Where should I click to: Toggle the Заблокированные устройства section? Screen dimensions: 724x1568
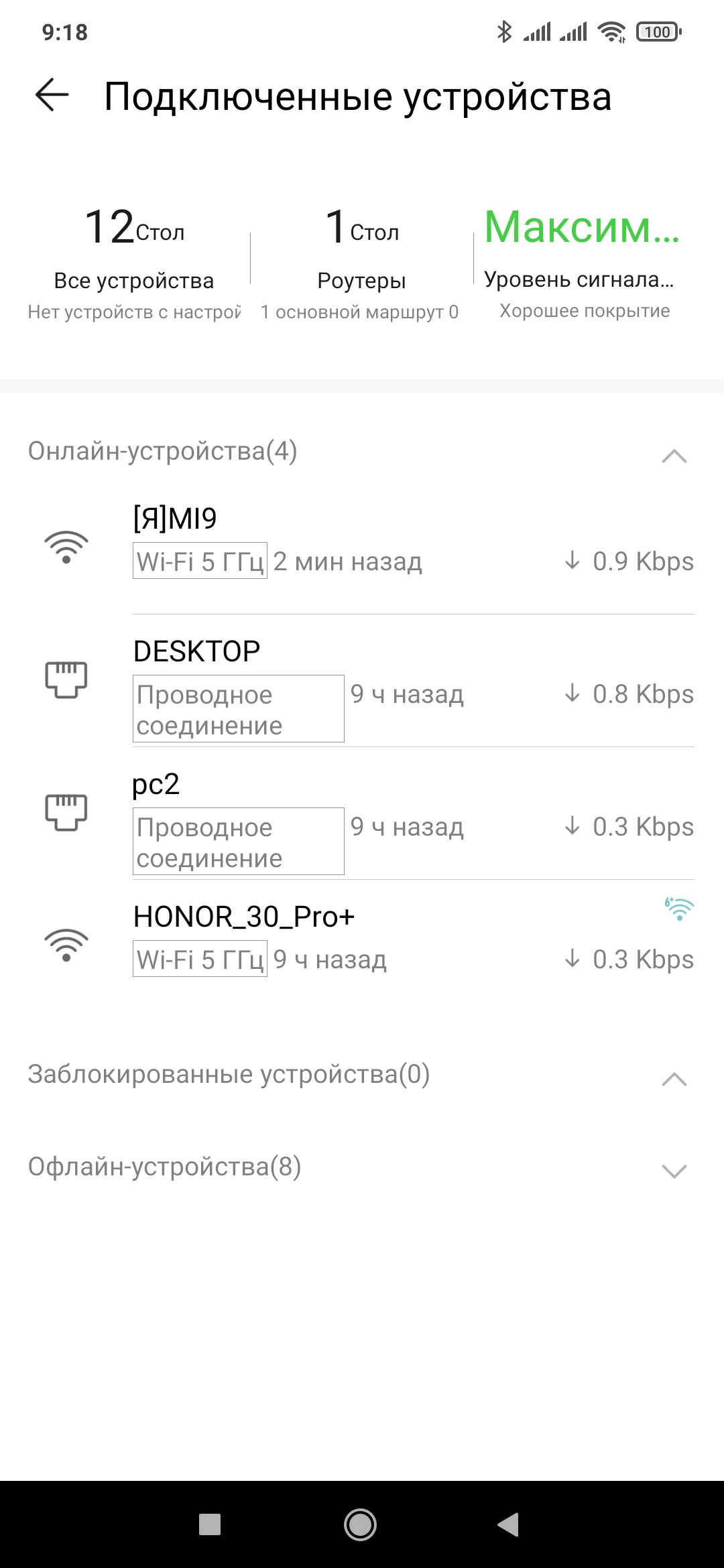(x=674, y=1079)
